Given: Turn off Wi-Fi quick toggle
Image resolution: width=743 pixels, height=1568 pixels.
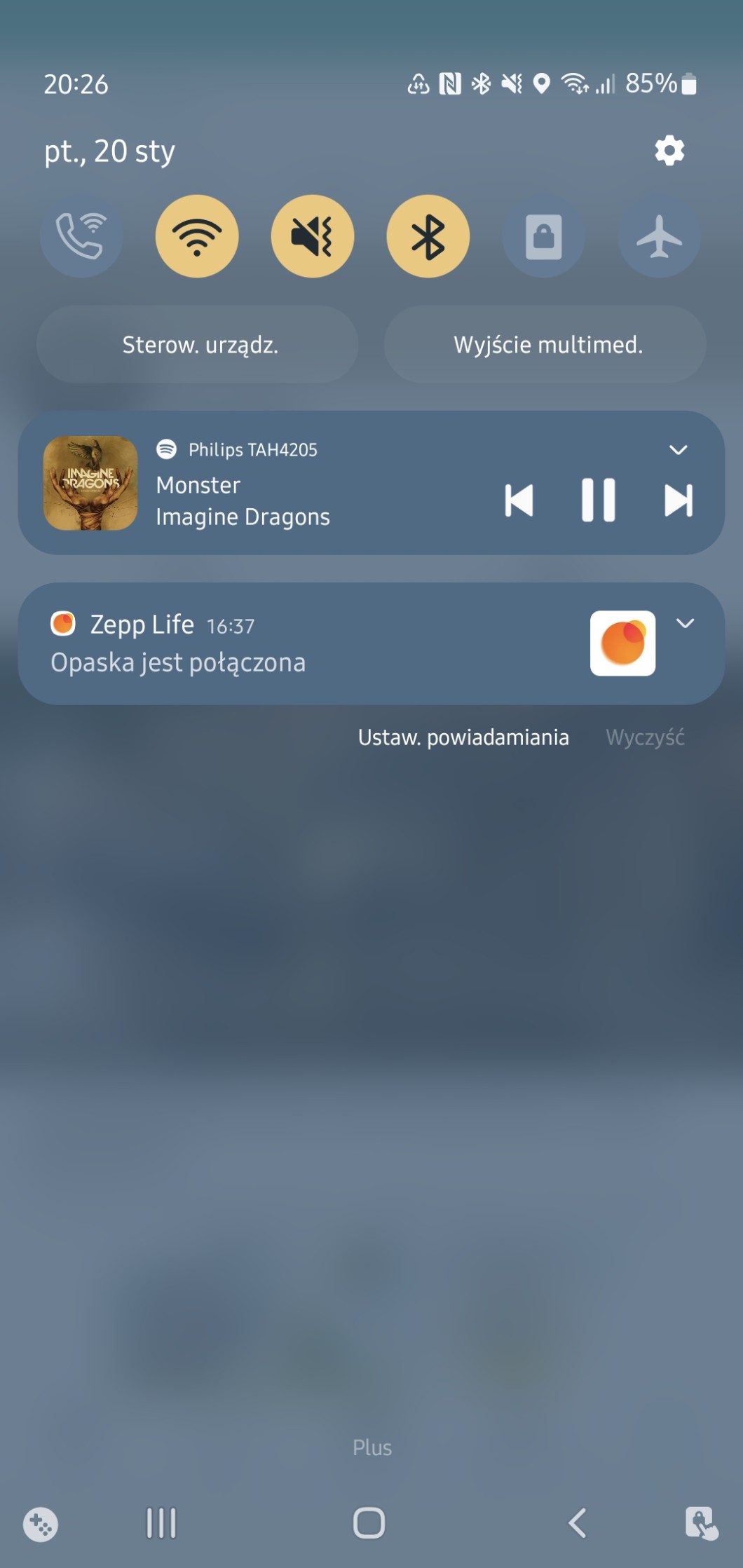Looking at the screenshot, I should pyautogui.click(x=197, y=236).
